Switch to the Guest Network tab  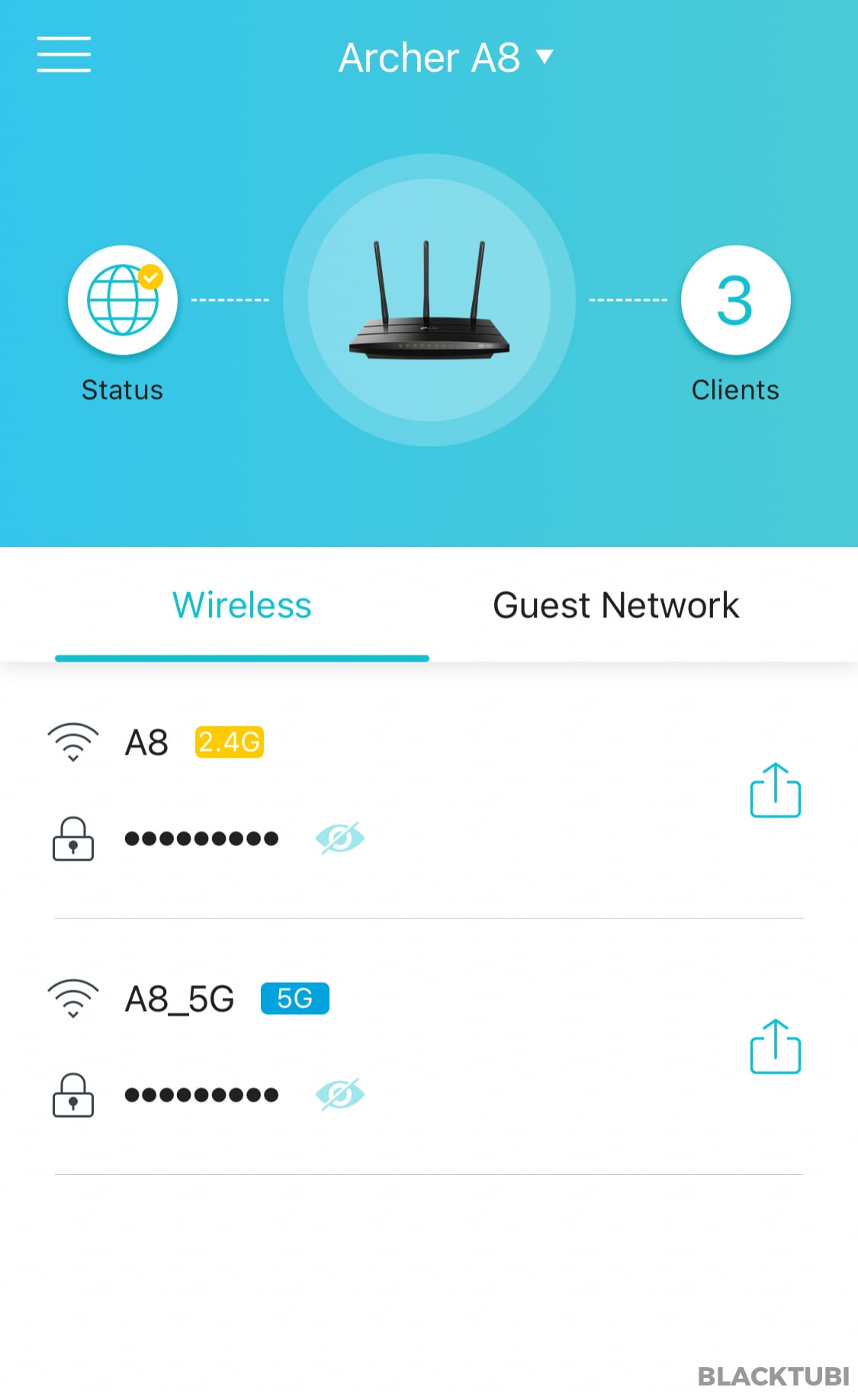coord(615,606)
